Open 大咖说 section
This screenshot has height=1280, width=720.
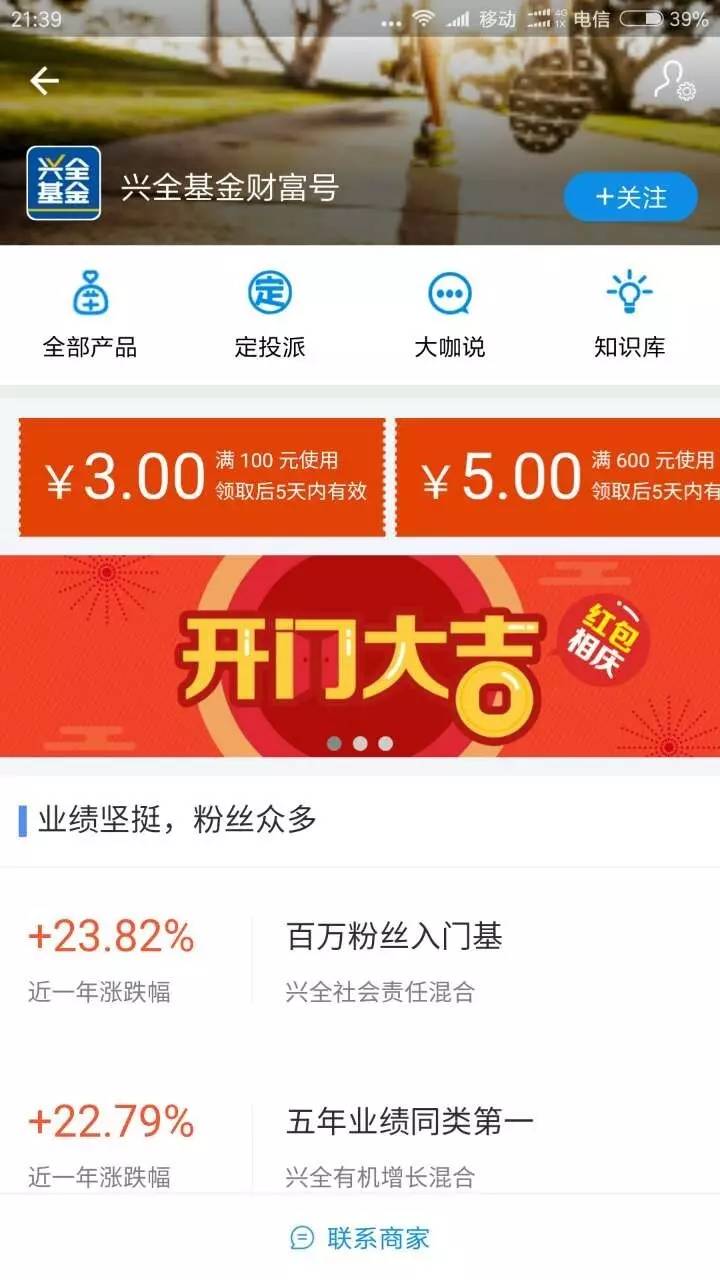(450, 315)
